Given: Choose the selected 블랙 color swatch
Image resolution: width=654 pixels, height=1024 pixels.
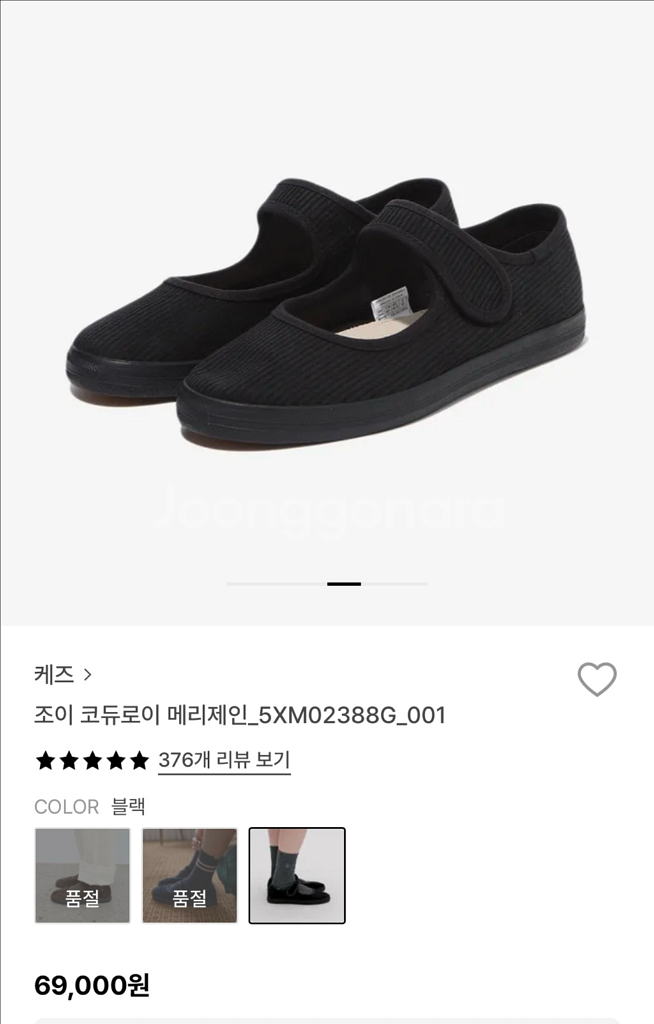Looking at the screenshot, I should pyautogui.click(x=297, y=876).
